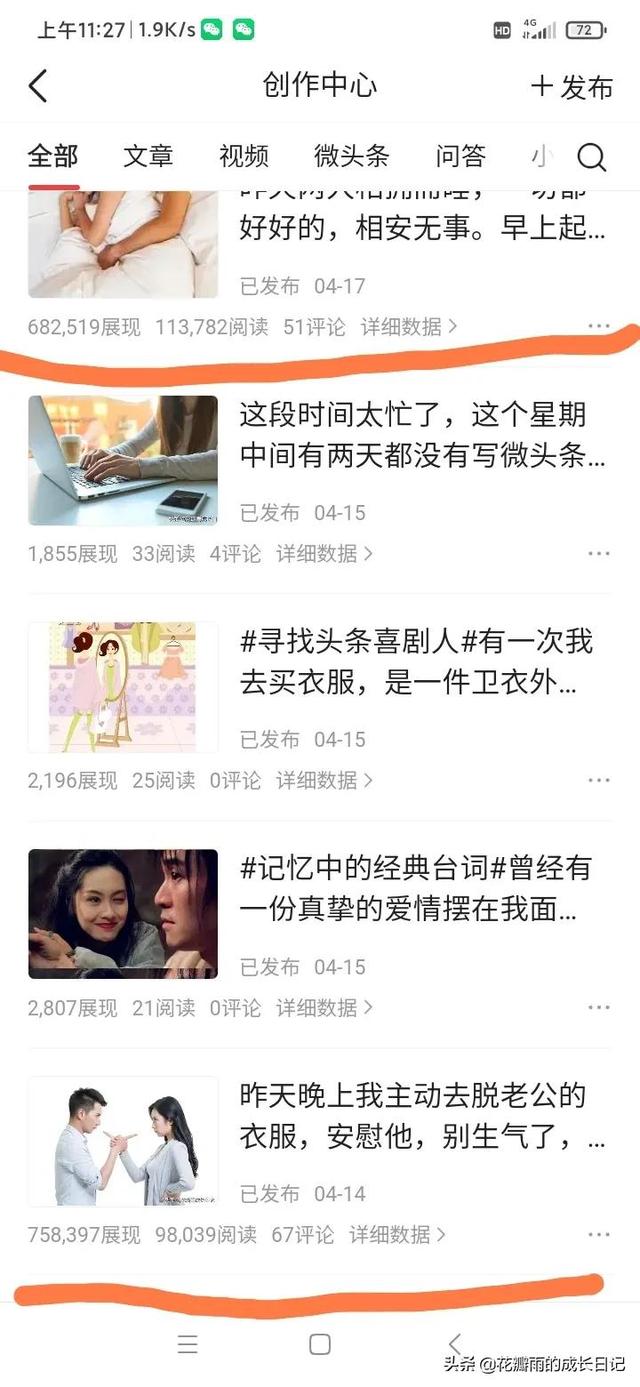Viewport: 640px width, 1387px height.
Task: Open the post starting 这段时间太忙了
Action: 422,435
